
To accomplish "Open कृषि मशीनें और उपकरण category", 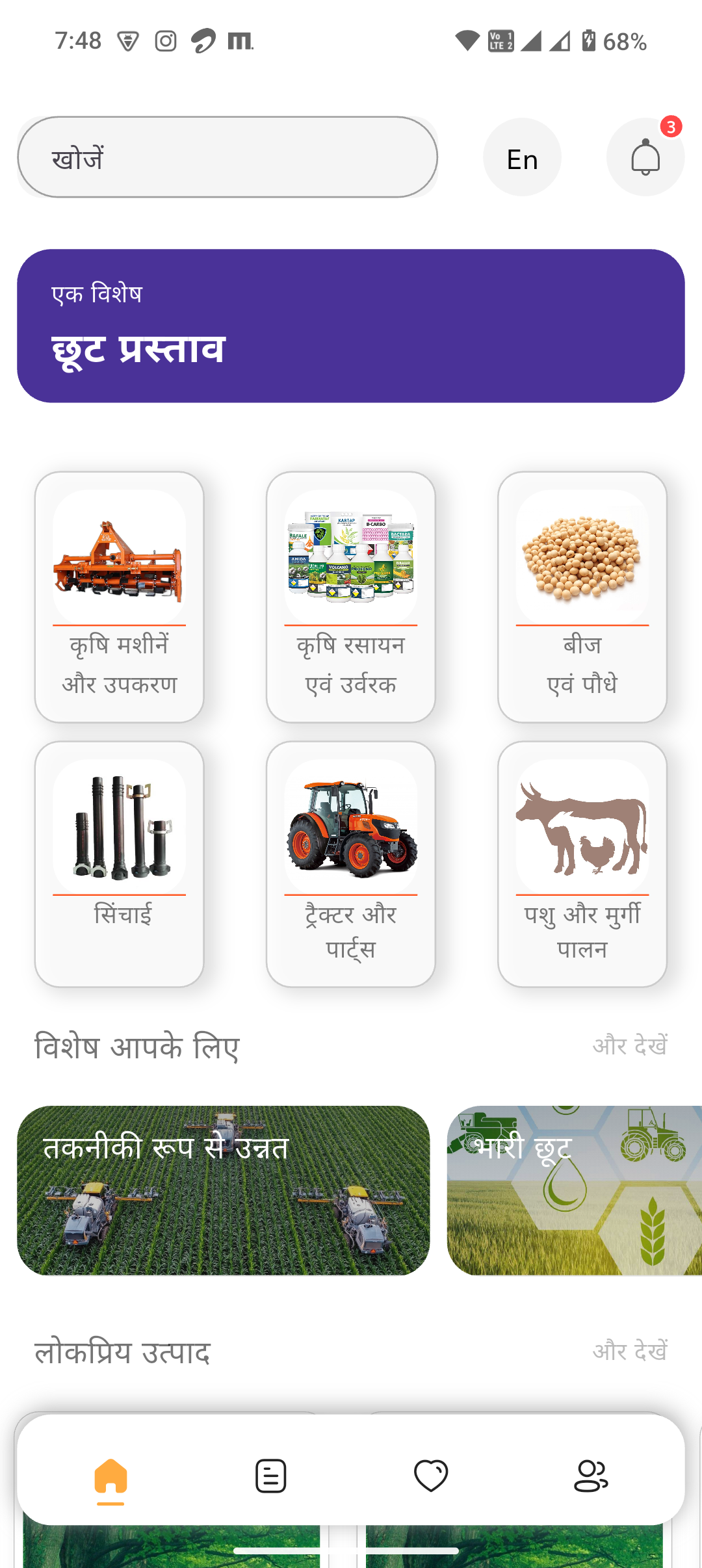I will (x=120, y=597).
